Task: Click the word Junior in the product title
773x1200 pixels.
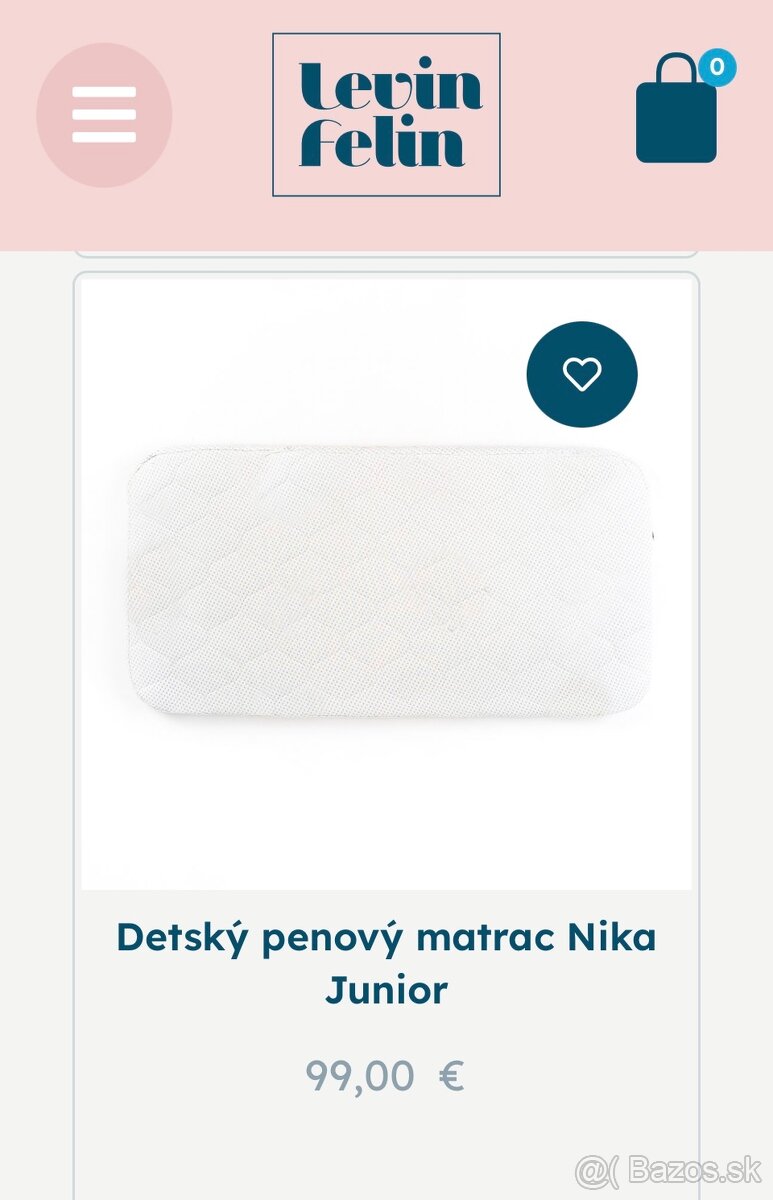Action: 387,990
